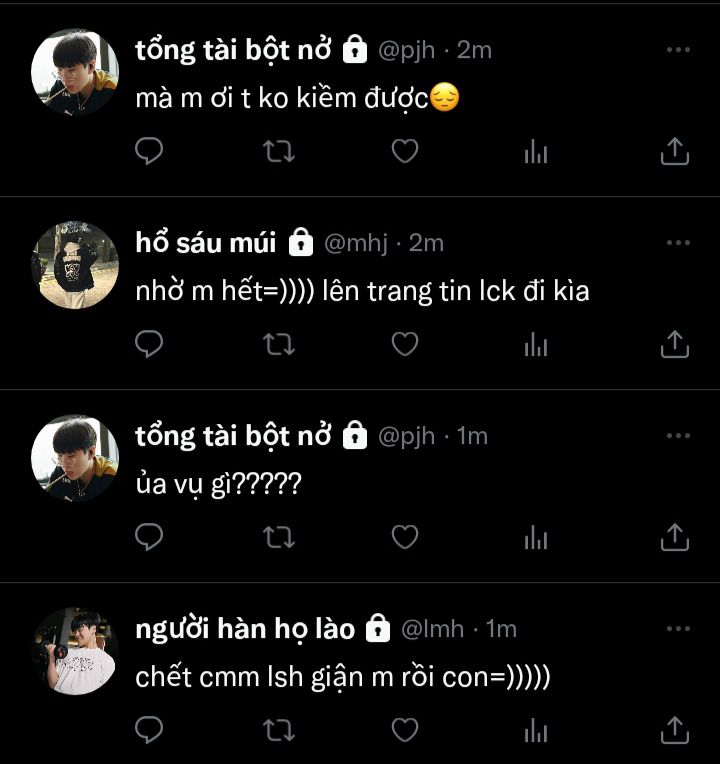Retweet người hàn họ lào's tweet
Screen dimensions: 720x764
click(278, 729)
